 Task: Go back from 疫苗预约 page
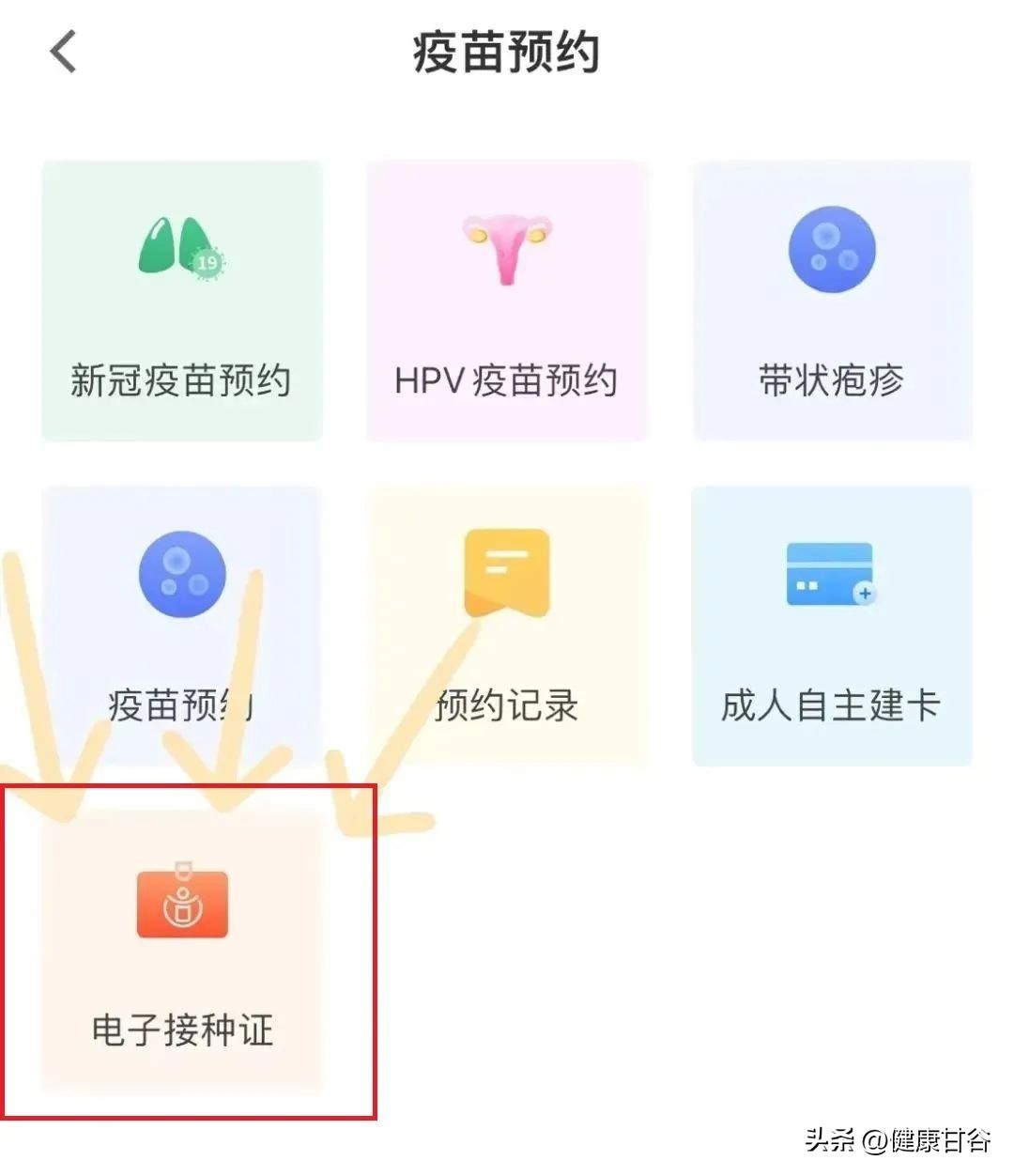tap(63, 52)
